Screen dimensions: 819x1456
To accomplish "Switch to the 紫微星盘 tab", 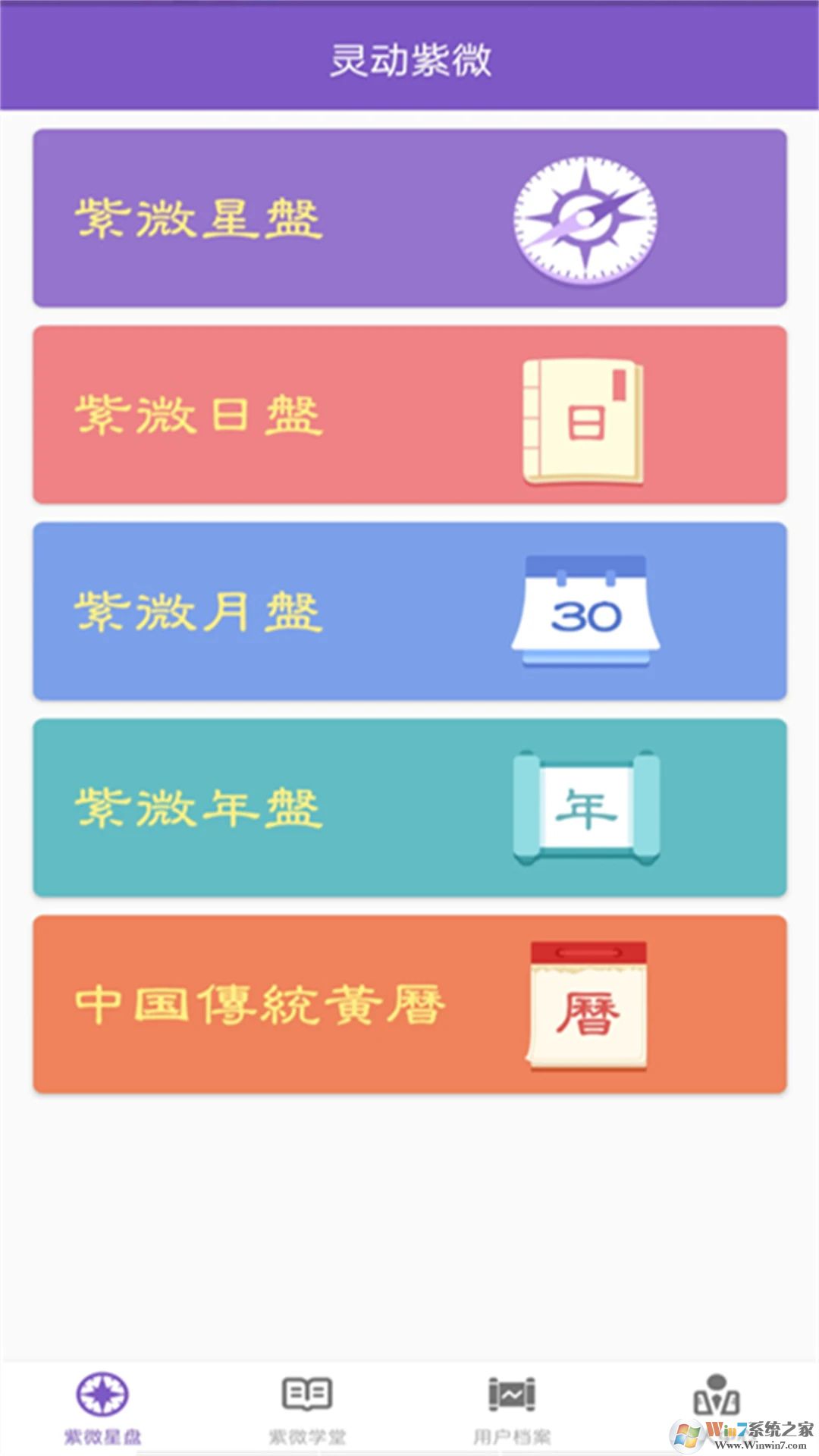I will [x=102, y=1407].
